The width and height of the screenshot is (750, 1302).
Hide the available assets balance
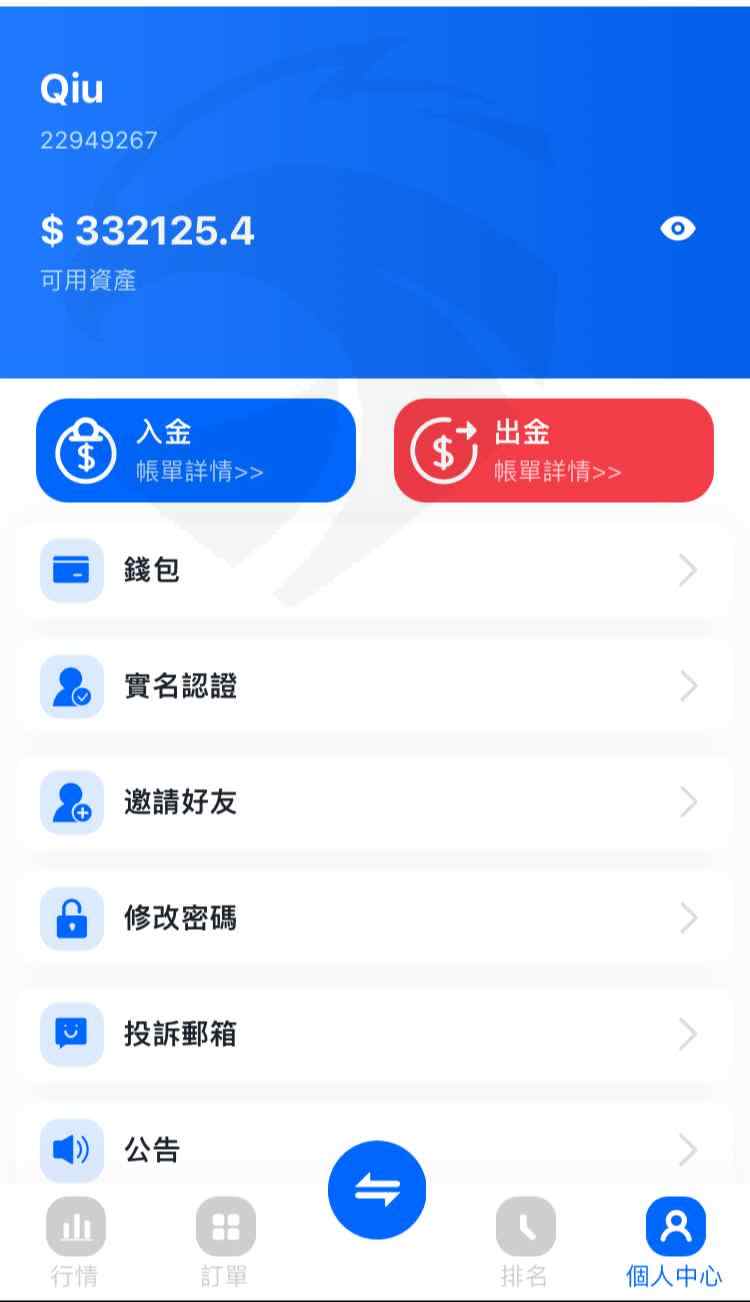pyautogui.click(x=678, y=229)
